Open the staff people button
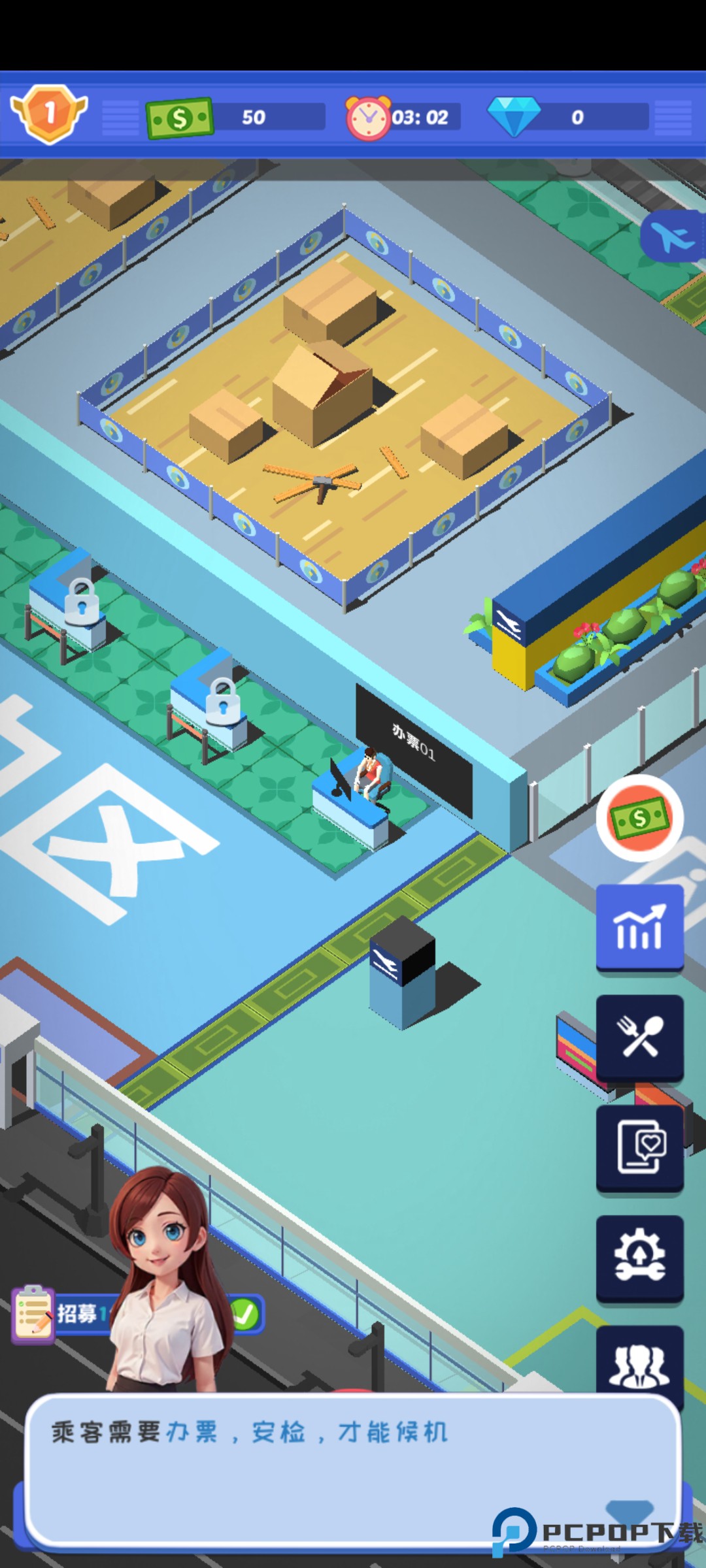Viewport: 706px width, 1568px height. pyautogui.click(x=639, y=1364)
